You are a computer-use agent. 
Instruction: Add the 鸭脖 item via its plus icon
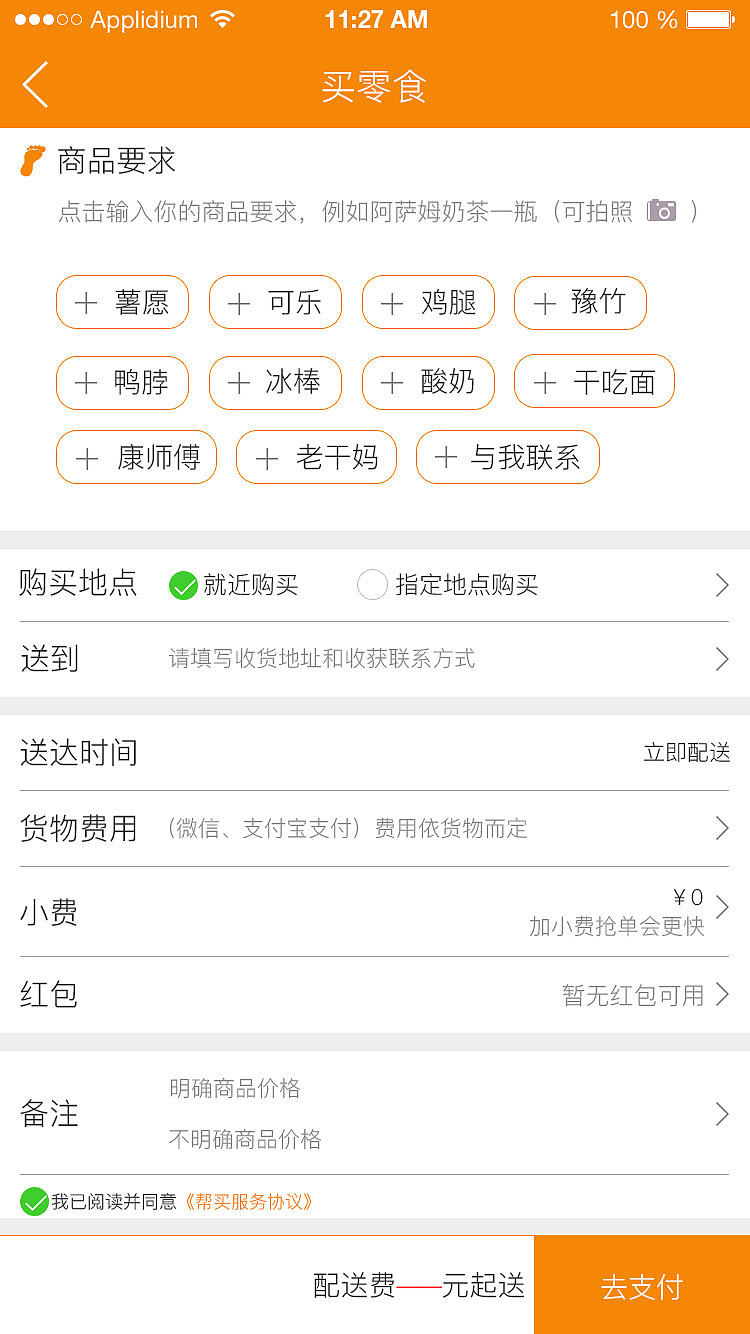pos(85,382)
